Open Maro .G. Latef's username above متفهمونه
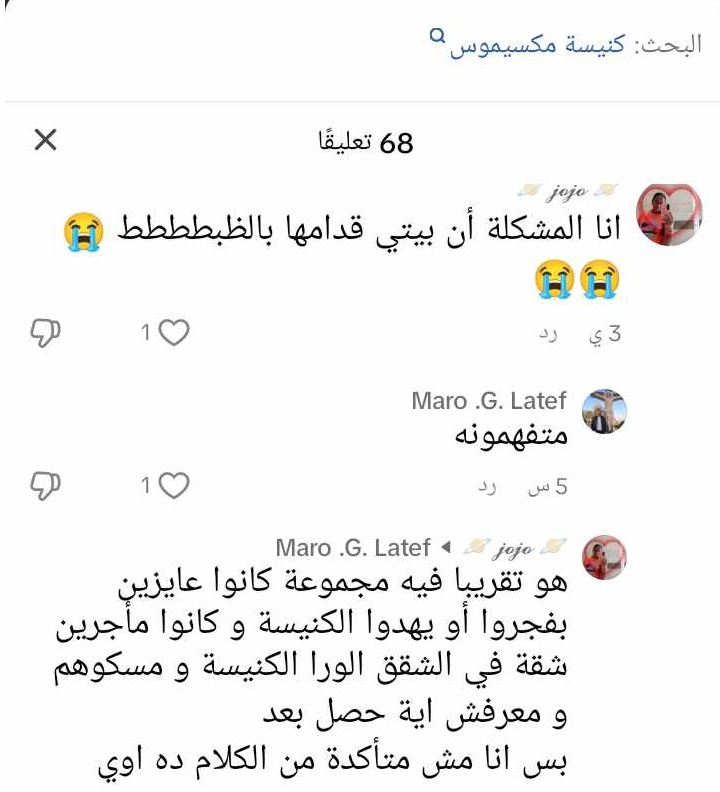This screenshot has width=720, height=792. pos(489,401)
